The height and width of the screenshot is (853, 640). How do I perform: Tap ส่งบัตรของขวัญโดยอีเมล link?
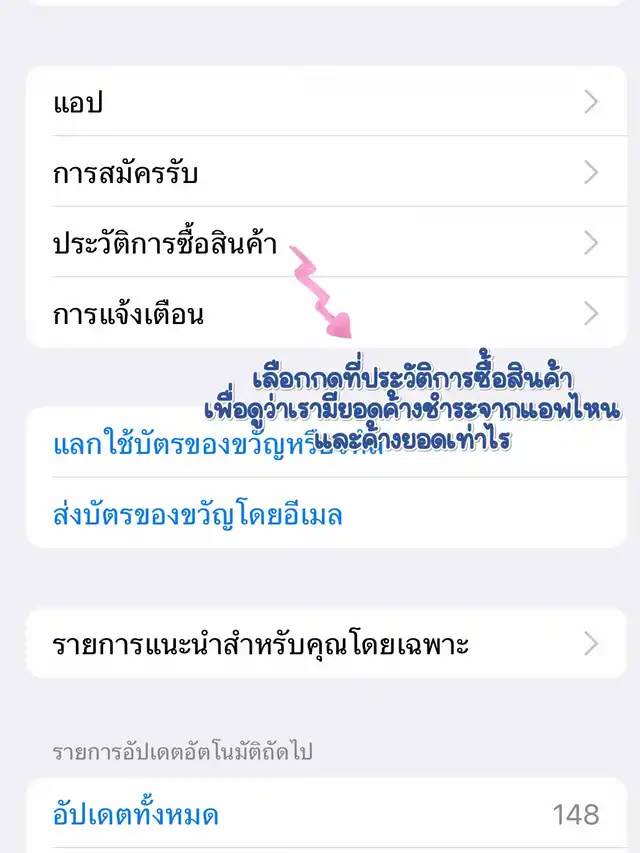pos(198,514)
